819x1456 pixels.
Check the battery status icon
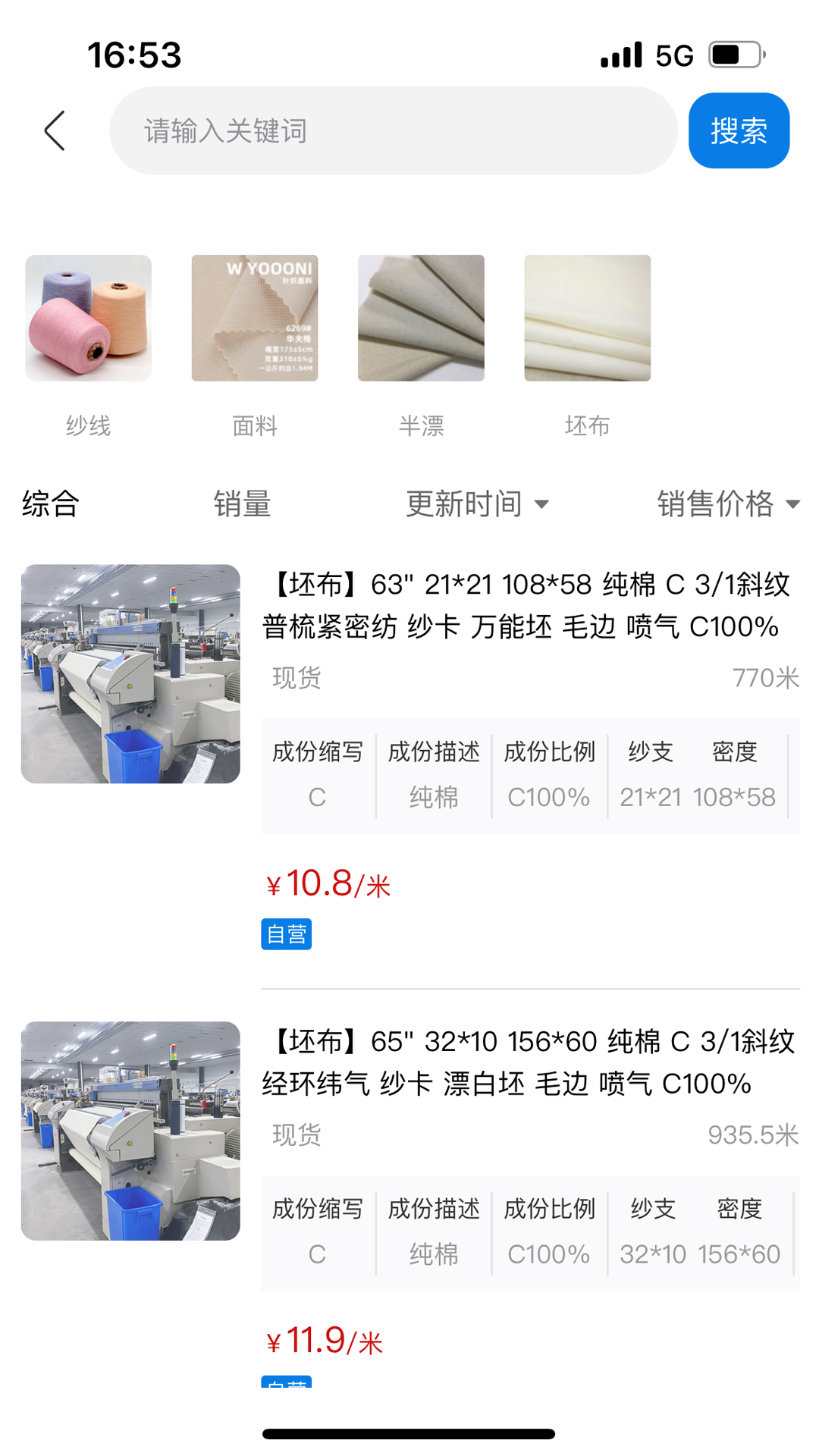tap(733, 54)
